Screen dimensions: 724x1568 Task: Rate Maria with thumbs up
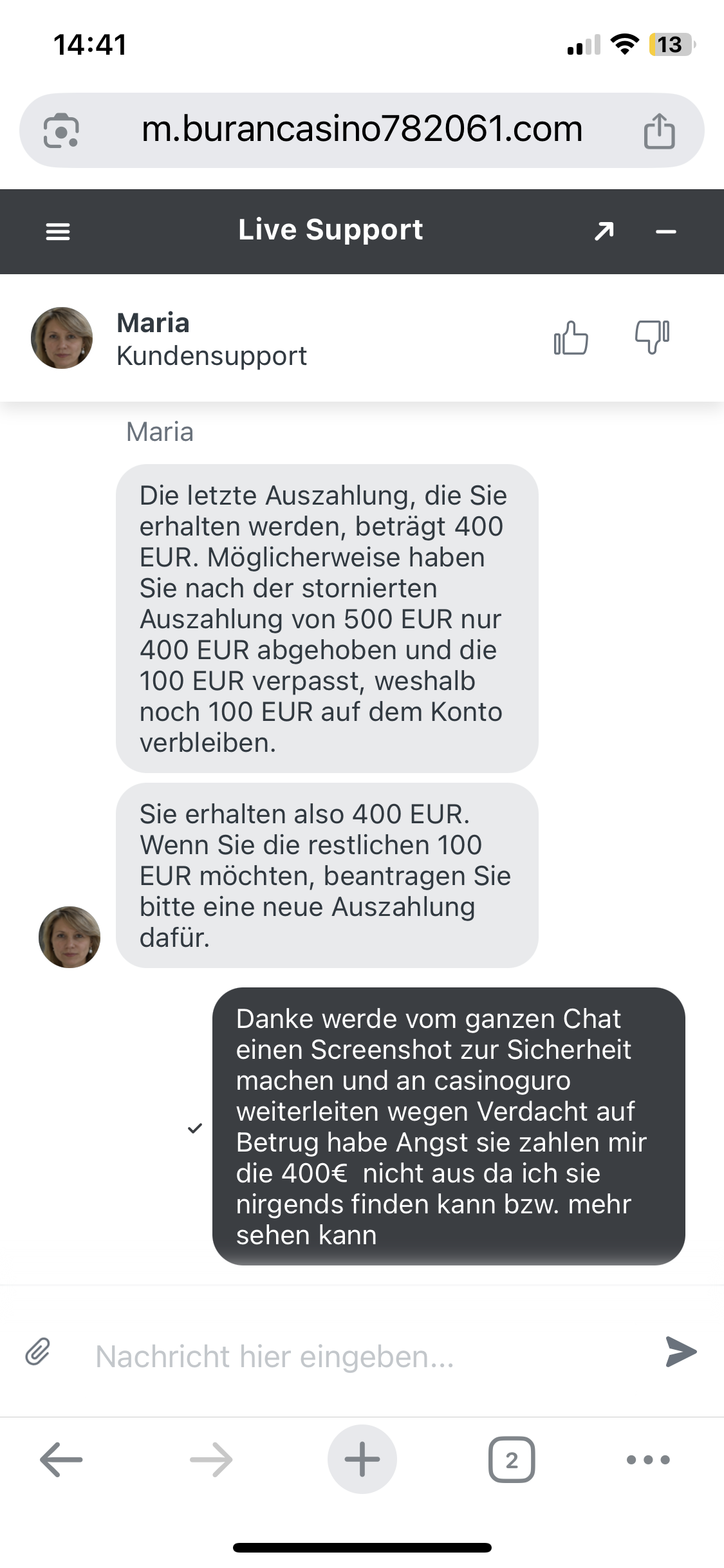click(x=571, y=338)
